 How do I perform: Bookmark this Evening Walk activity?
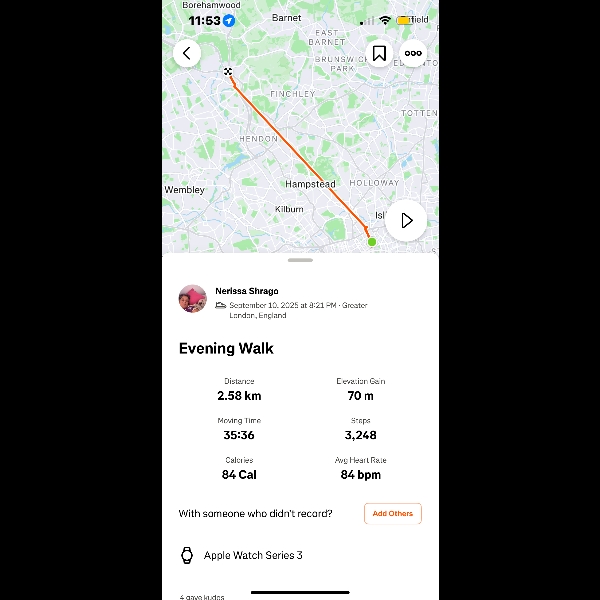point(380,54)
